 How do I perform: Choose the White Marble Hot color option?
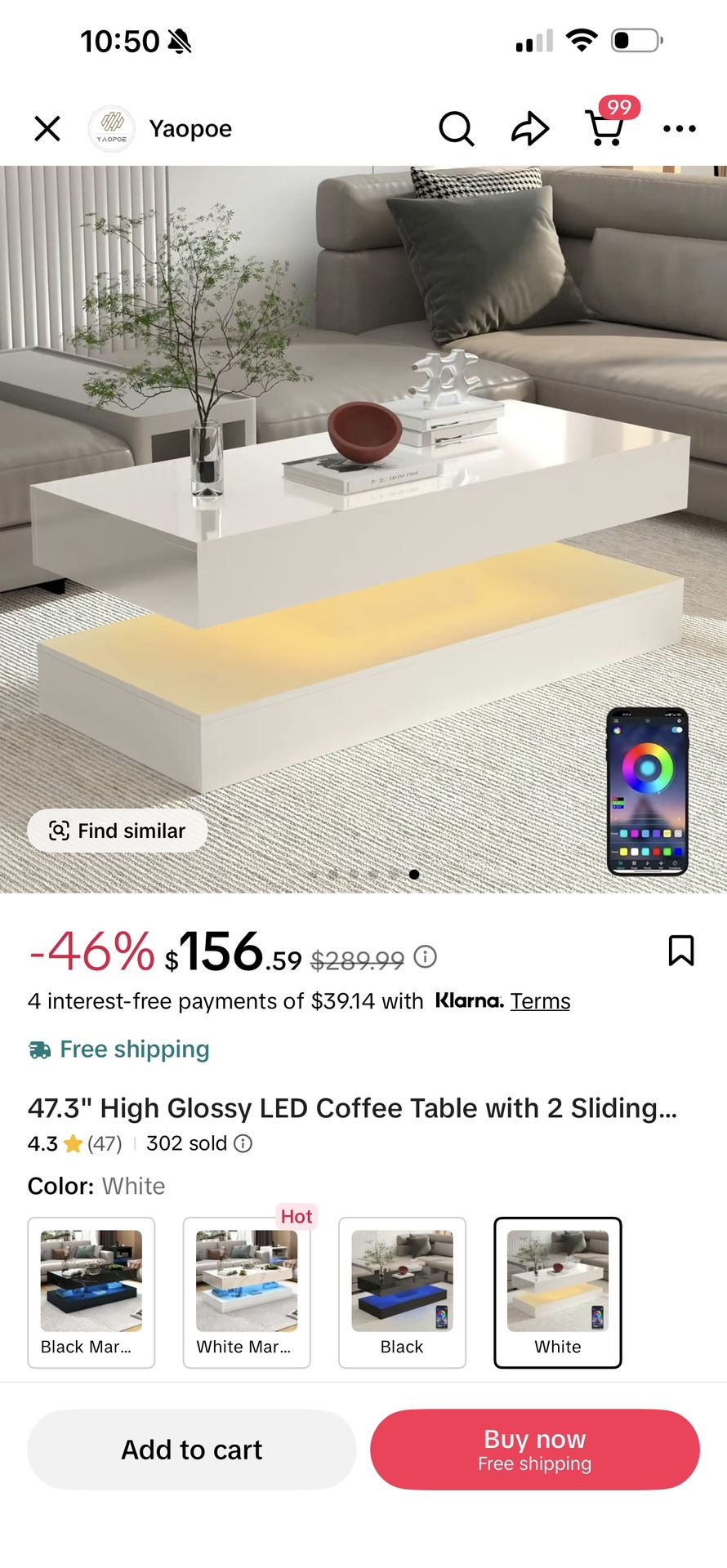tap(247, 1292)
